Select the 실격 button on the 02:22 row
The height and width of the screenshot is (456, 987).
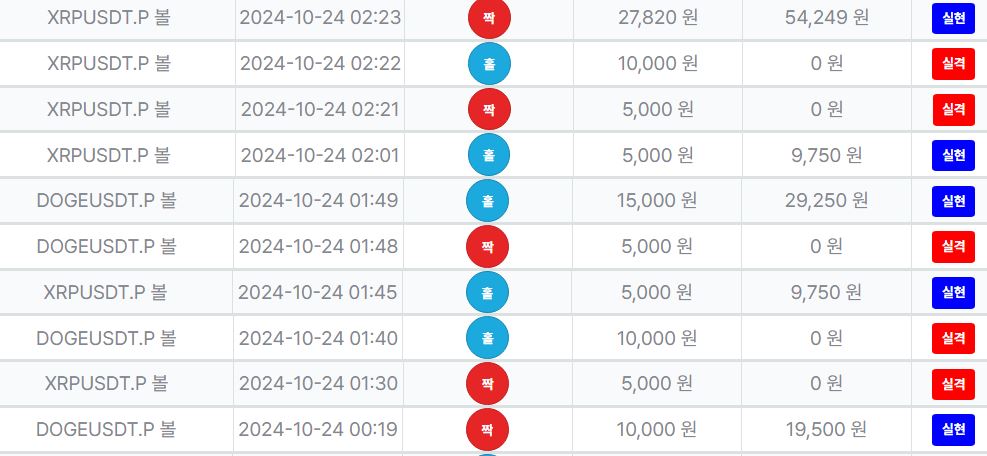(x=952, y=64)
